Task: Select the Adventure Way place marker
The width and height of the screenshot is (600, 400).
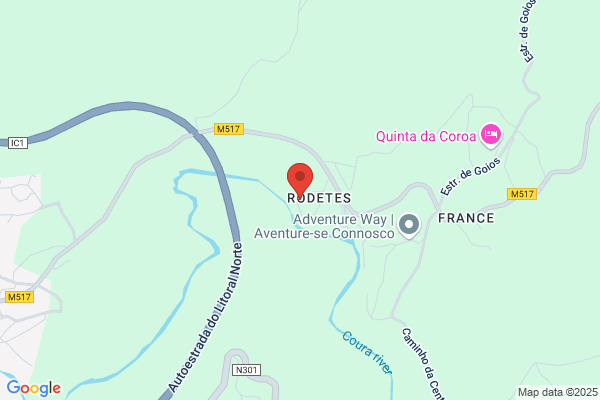Action: [409, 226]
